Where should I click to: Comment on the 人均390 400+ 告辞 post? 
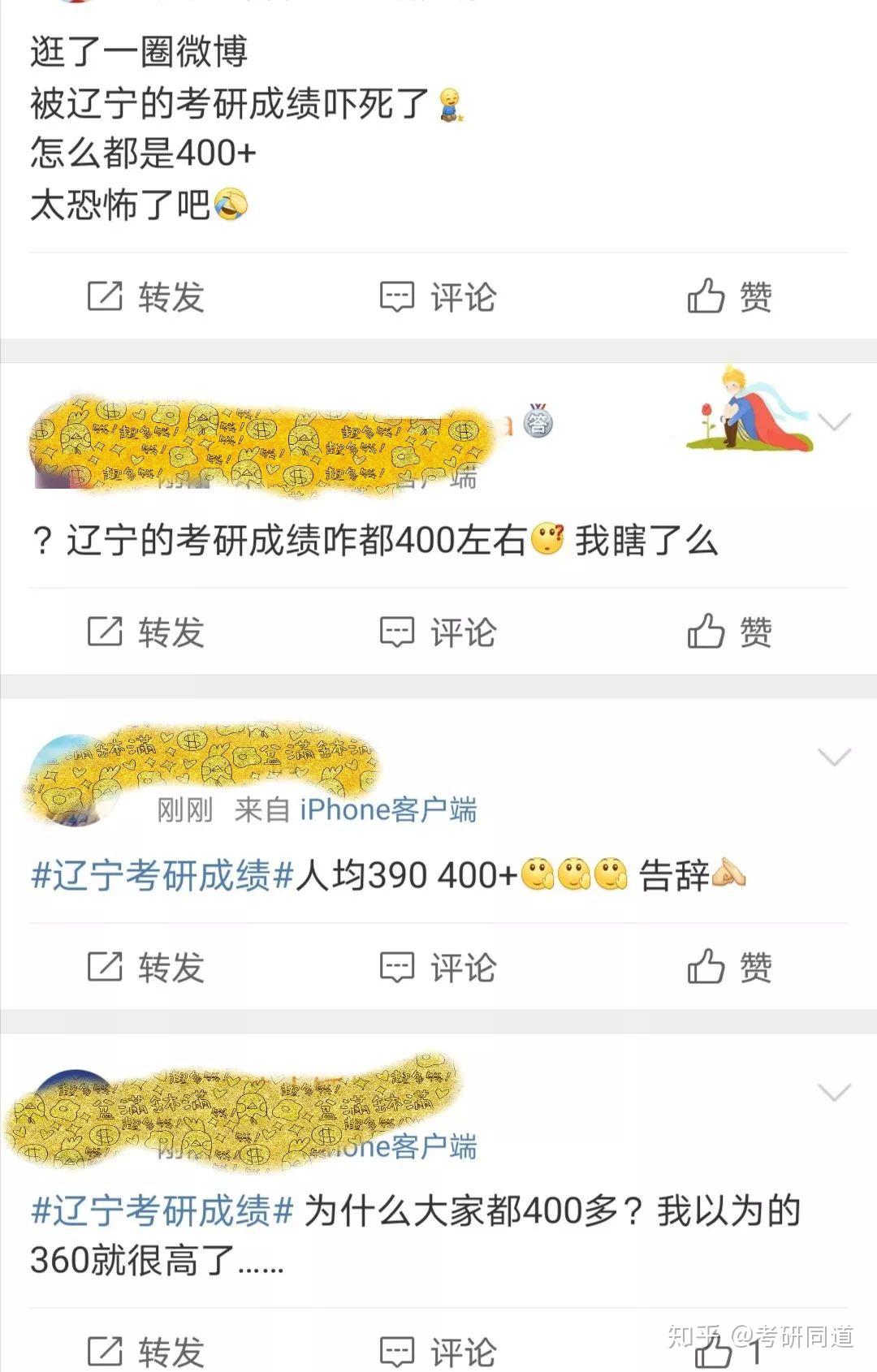[438, 968]
